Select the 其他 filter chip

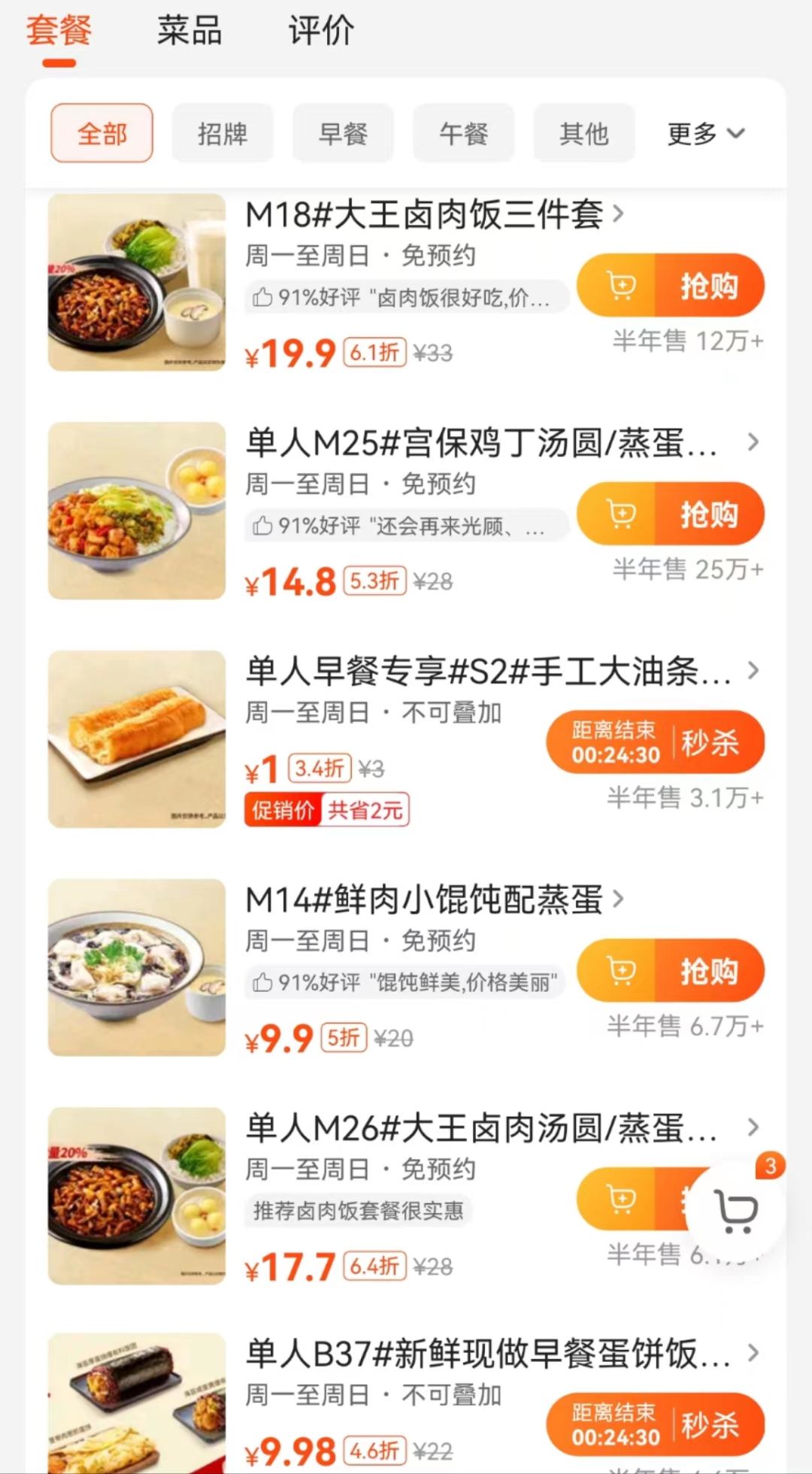point(583,134)
